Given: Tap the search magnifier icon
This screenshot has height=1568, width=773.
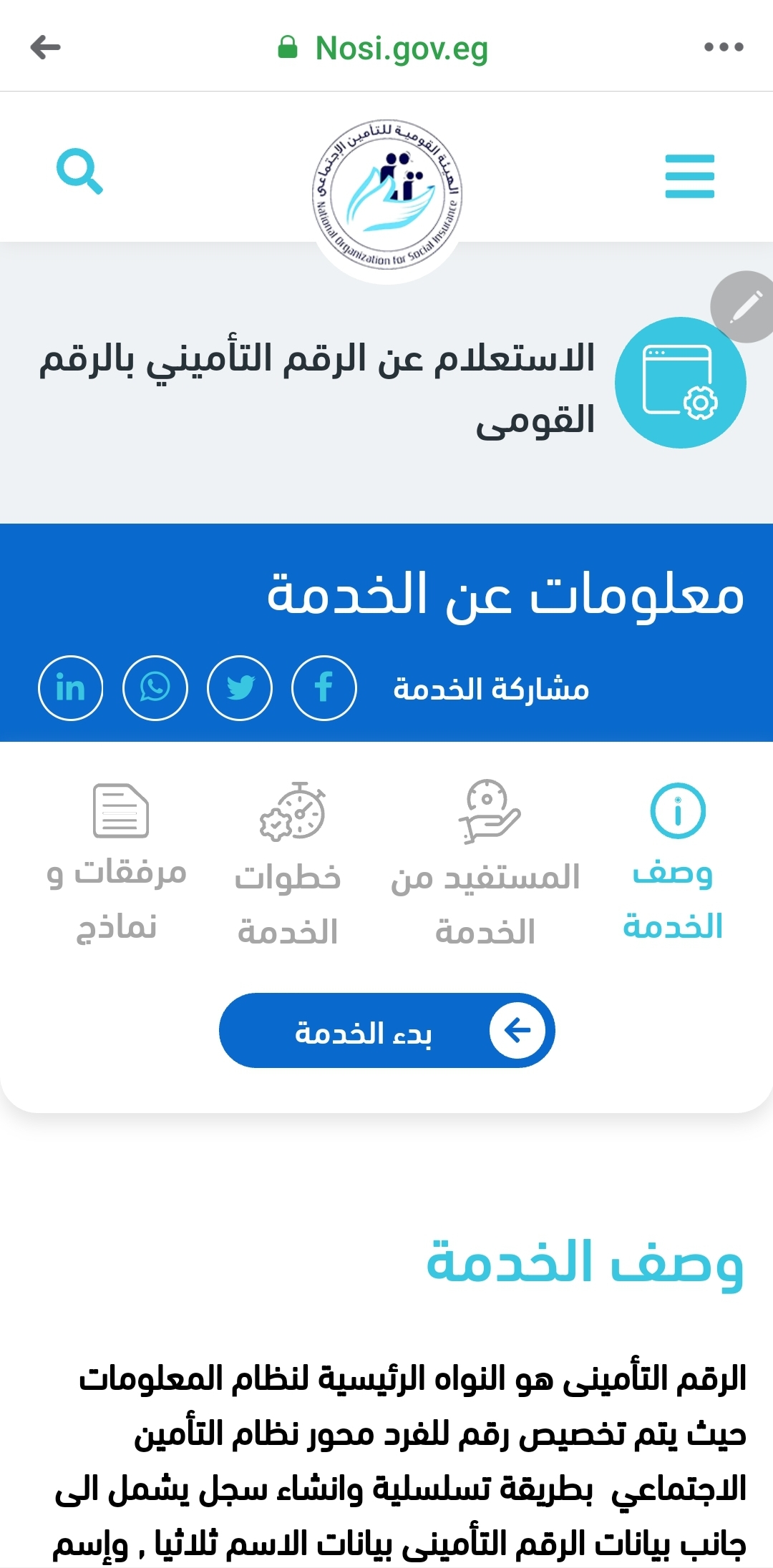Looking at the screenshot, I should (x=79, y=172).
